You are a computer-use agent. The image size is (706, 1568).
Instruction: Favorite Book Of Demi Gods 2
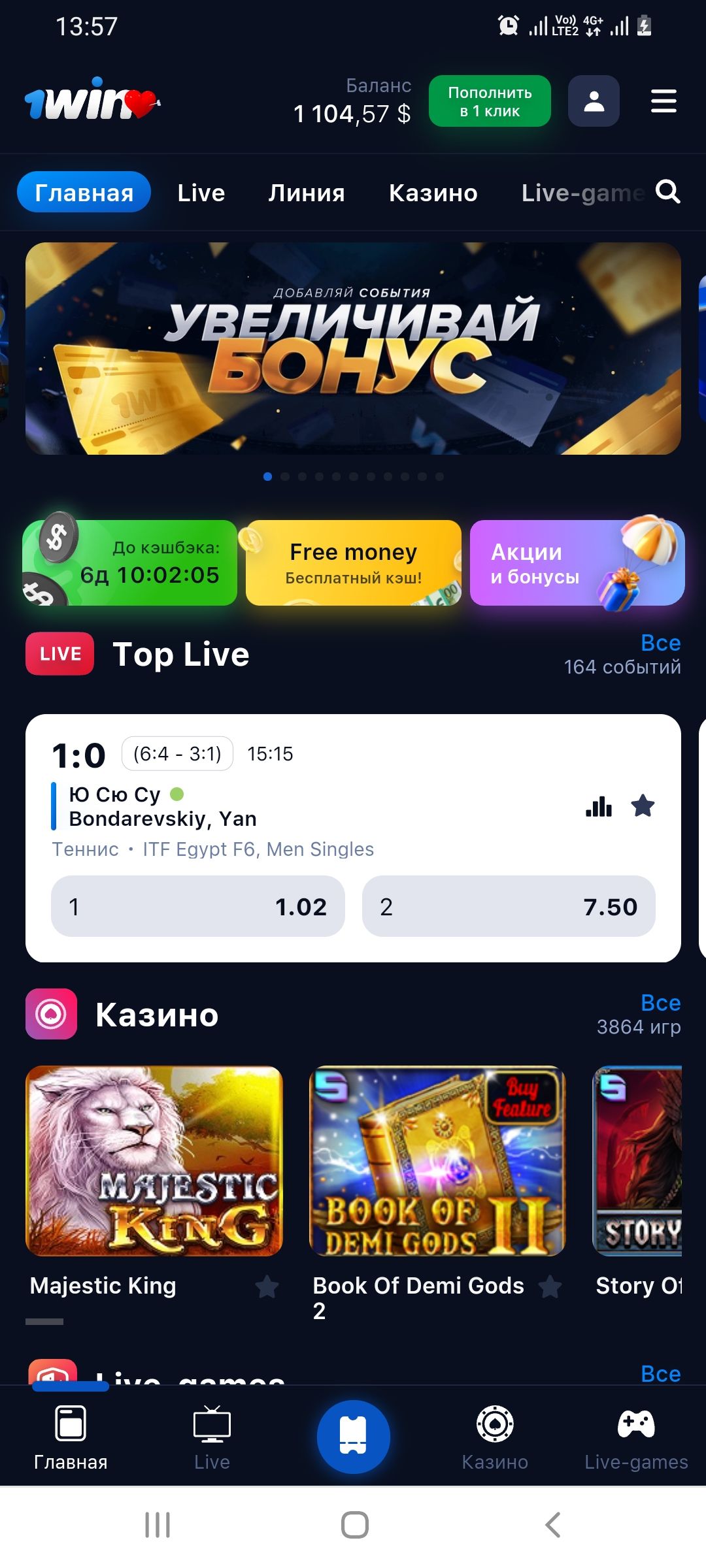tap(550, 1286)
